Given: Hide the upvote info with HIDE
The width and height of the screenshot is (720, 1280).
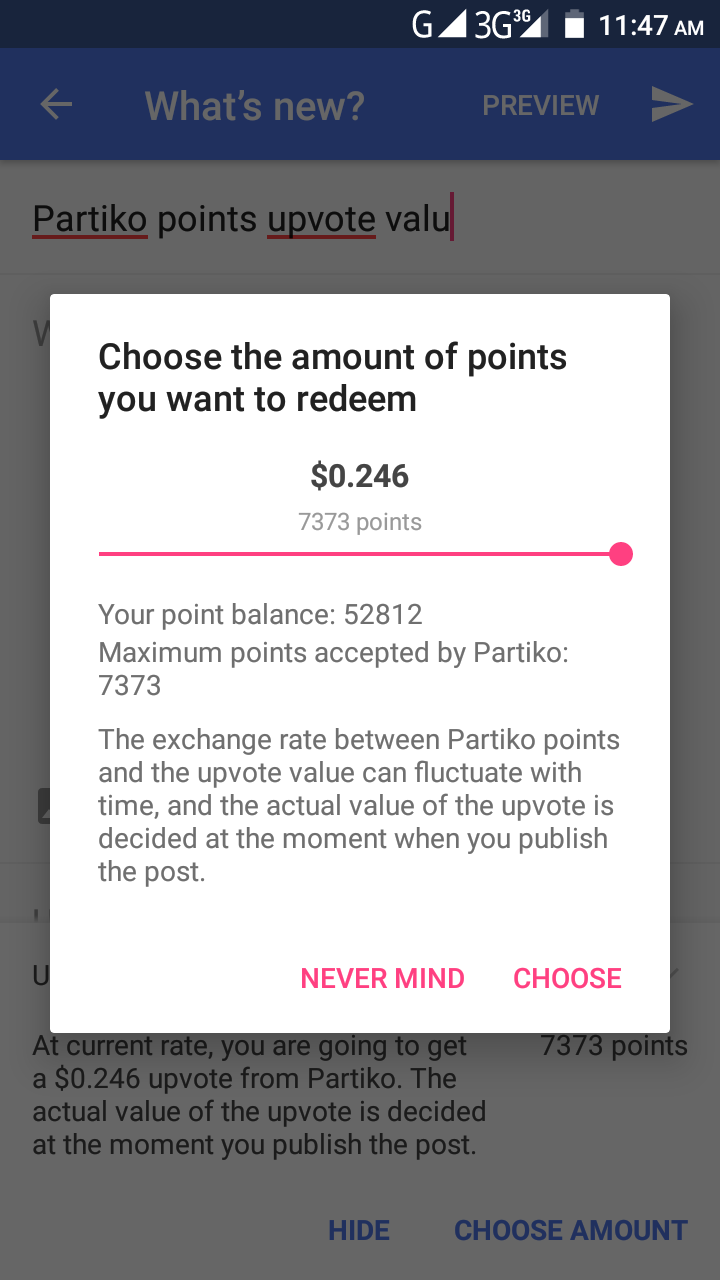Looking at the screenshot, I should (359, 1230).
